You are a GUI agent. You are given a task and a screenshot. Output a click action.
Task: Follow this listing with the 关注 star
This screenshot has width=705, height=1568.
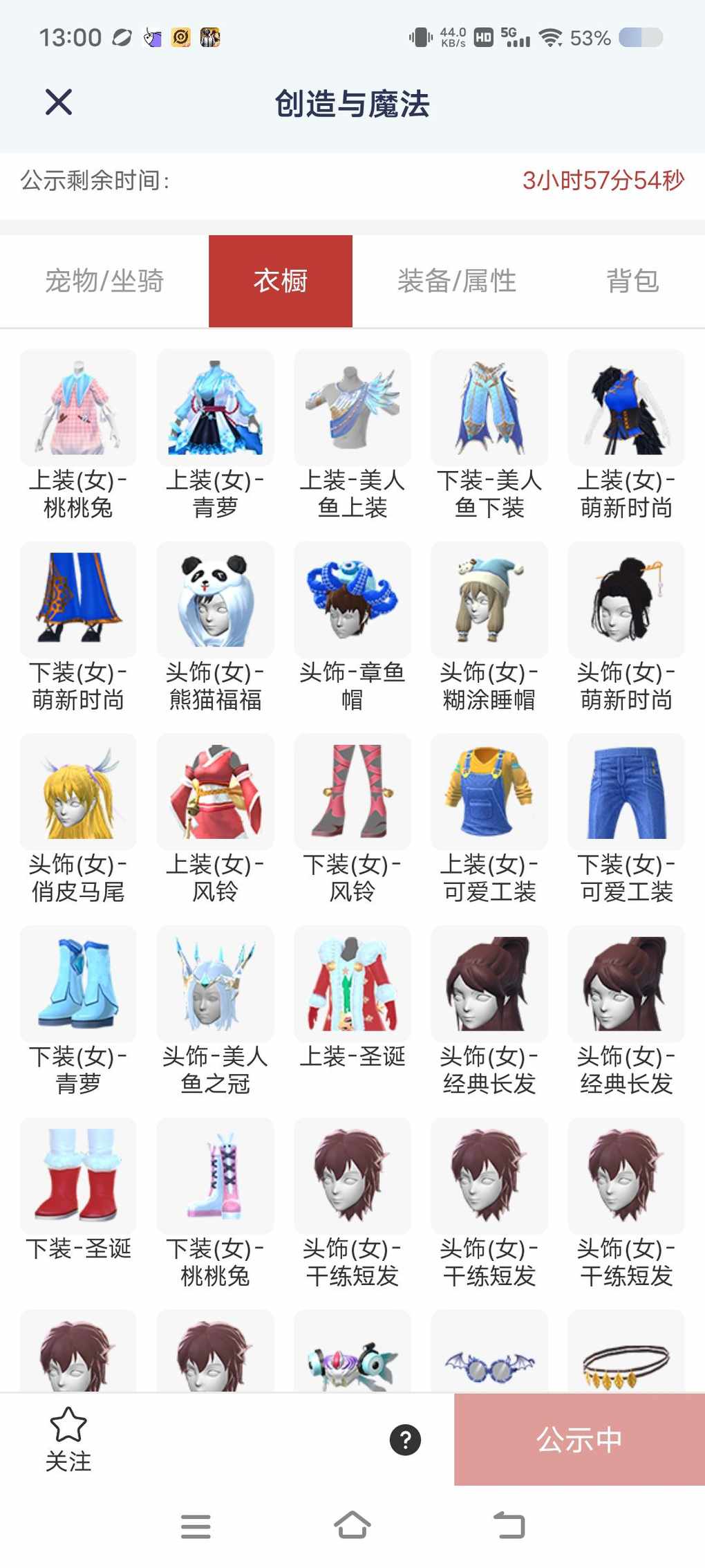[x=68, y=1439]
